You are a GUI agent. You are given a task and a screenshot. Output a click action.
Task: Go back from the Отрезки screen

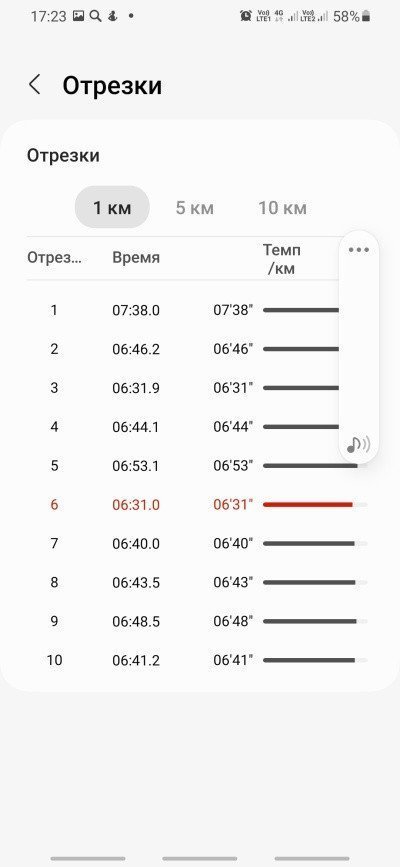click(34, 85)
